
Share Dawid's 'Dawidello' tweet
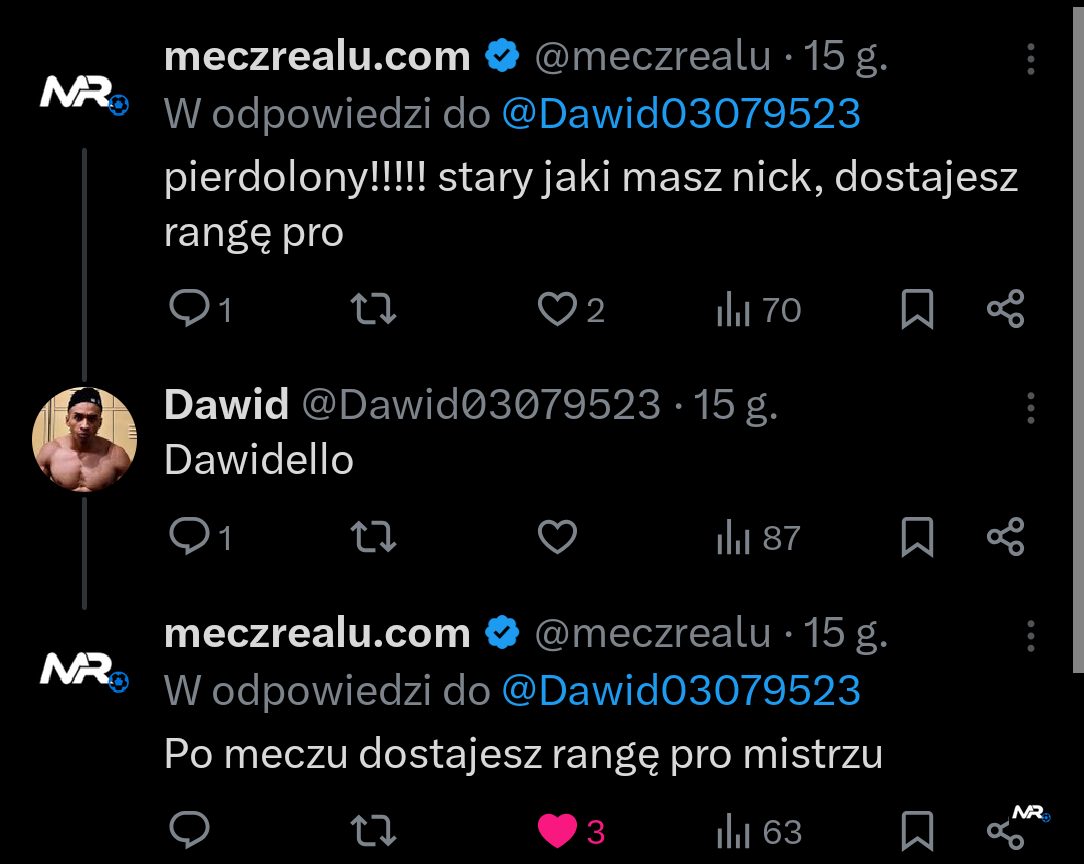click(1005, 538)
